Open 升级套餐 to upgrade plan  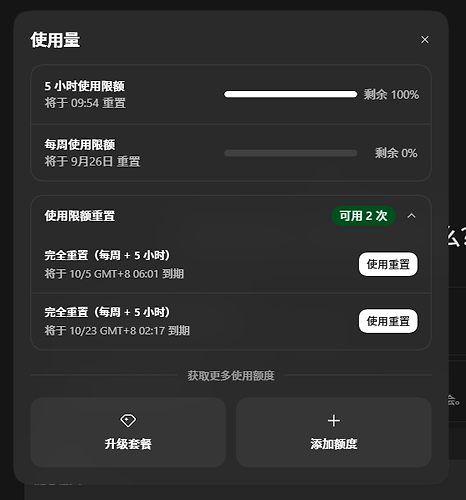pyautogui.click(x=128, y=432)
